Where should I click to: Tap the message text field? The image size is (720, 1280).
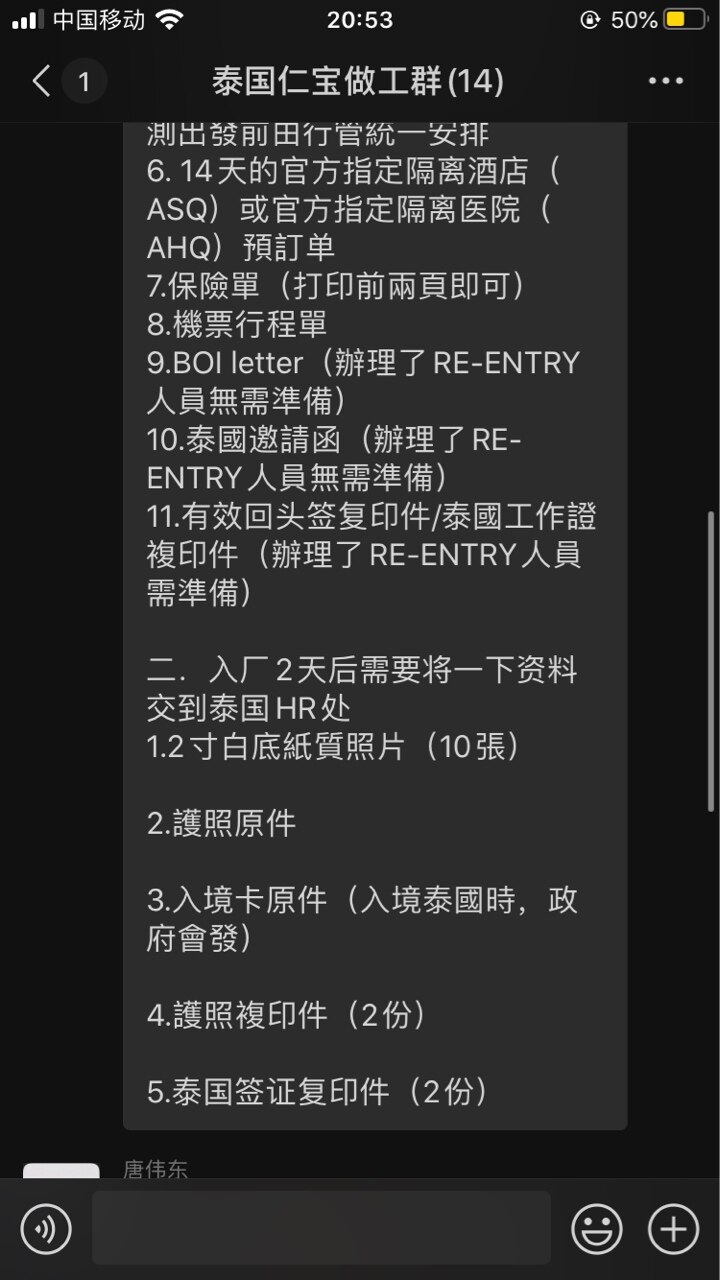coord(321,1228)
